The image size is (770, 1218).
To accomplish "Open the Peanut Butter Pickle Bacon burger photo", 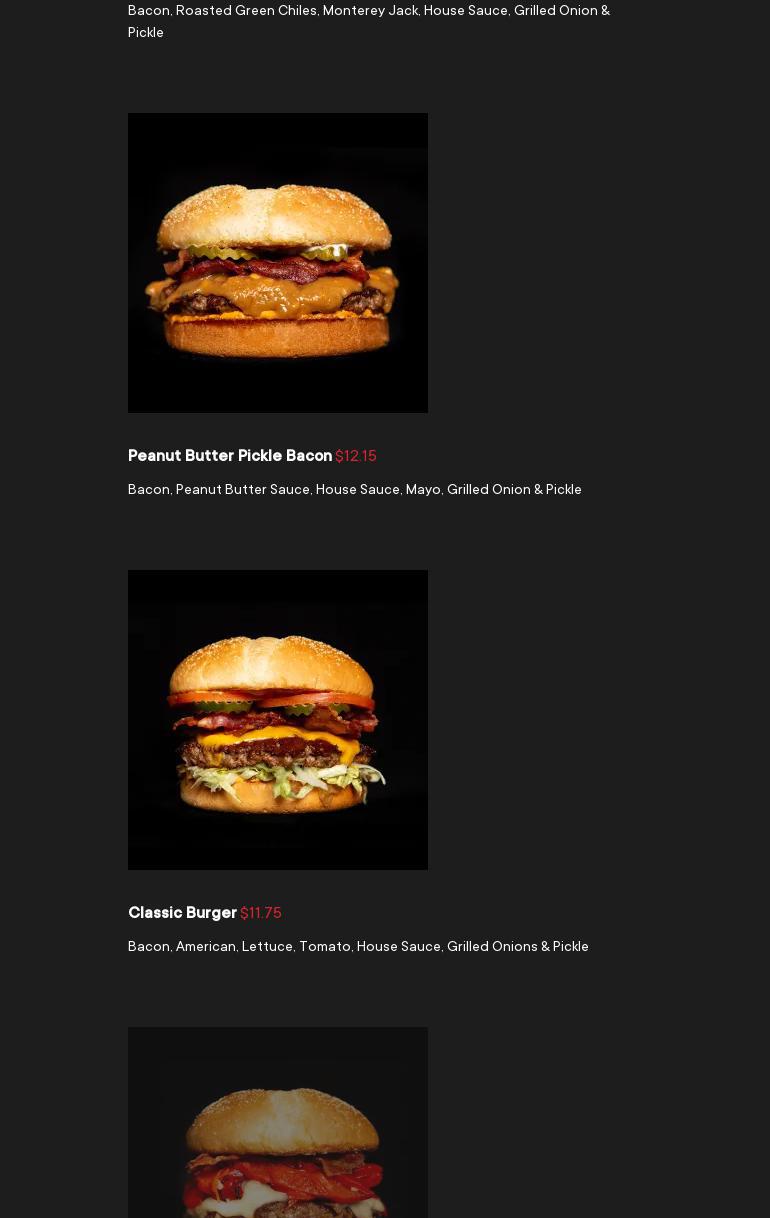I will [278, 263].
